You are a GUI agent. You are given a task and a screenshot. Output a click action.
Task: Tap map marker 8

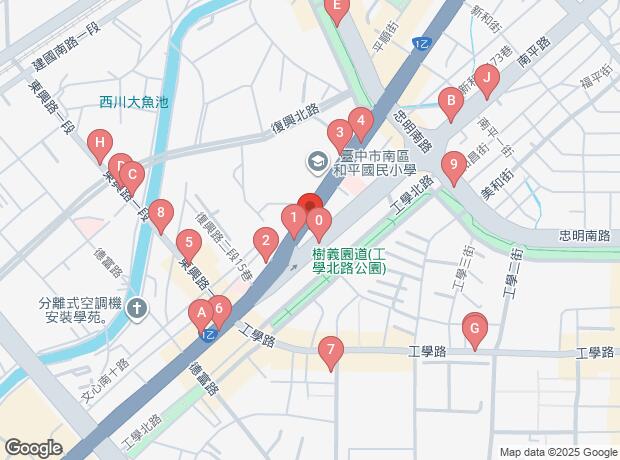coord(160,213)
